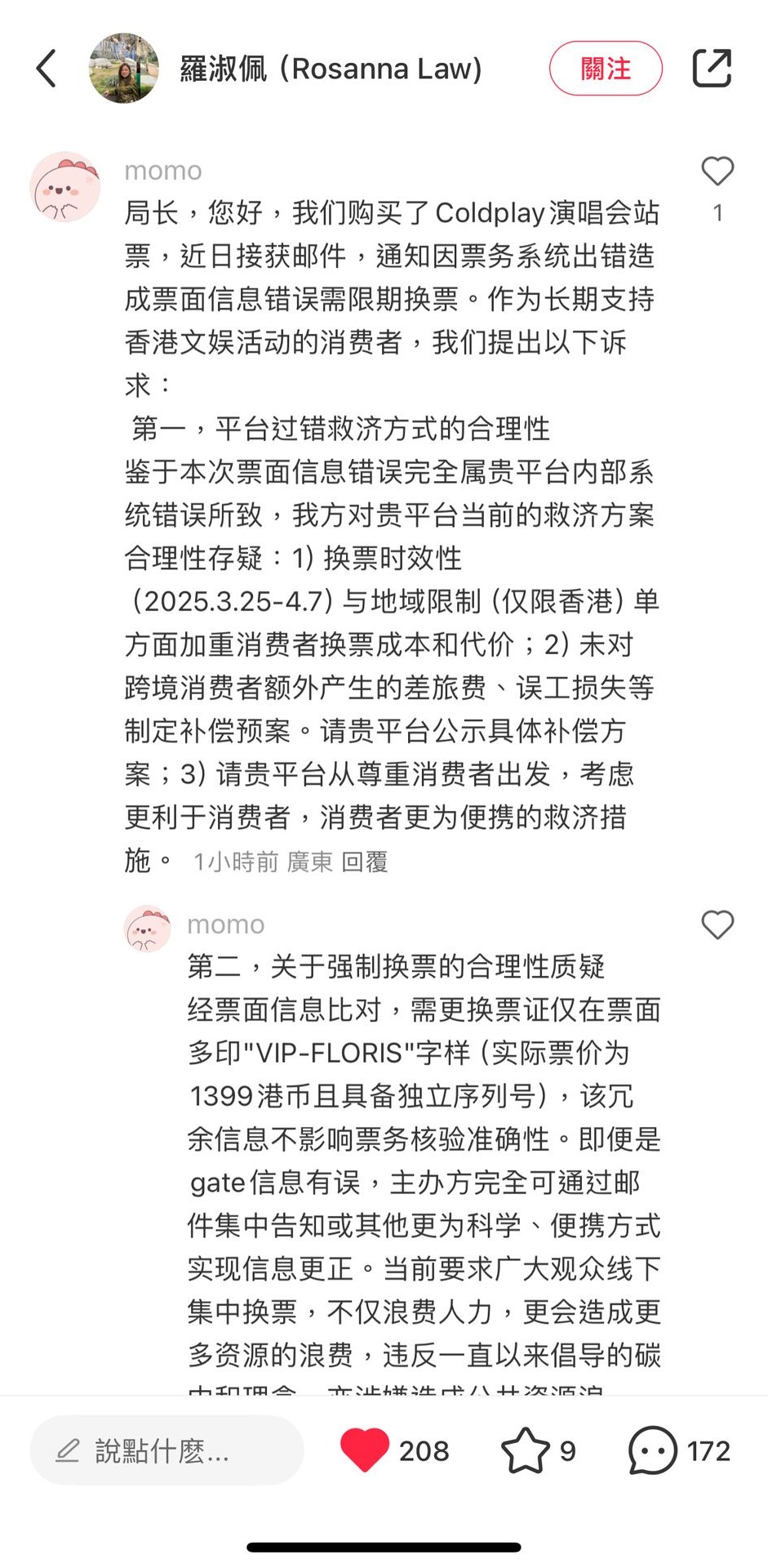
Task: Open the comments bubble showing 172
Action: (653, 1450)
